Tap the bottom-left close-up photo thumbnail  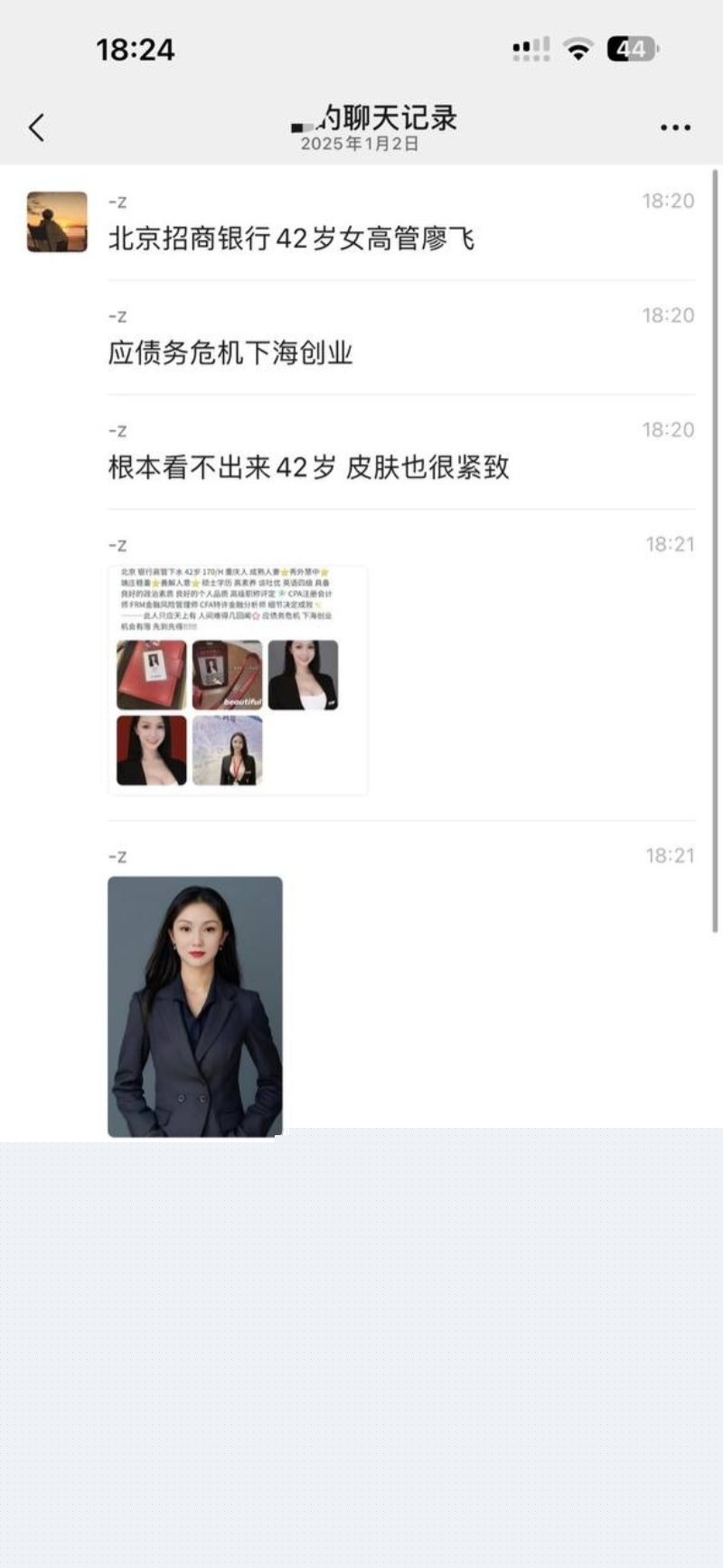[149, 748]
